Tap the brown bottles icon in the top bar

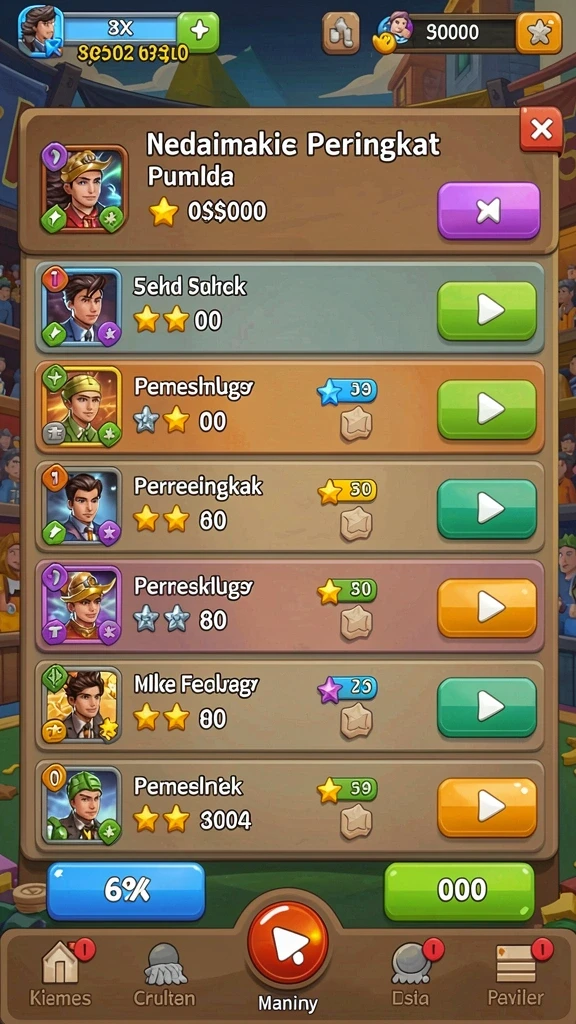click(341, 33)
